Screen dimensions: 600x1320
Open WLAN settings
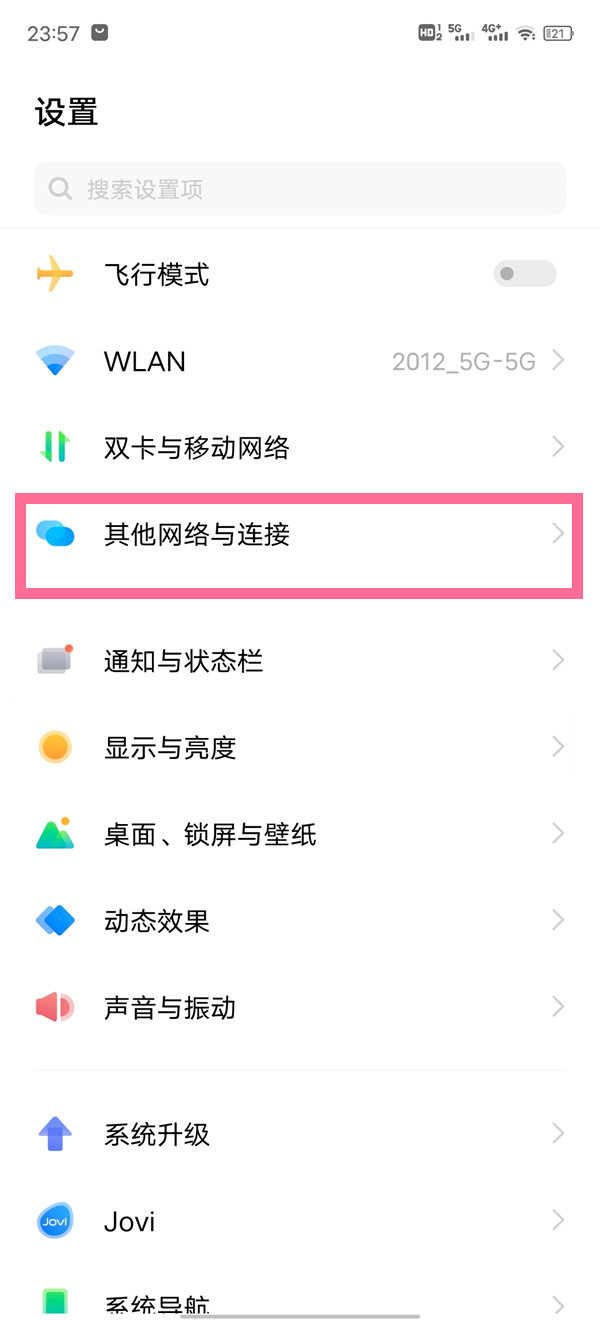(300, 361)
